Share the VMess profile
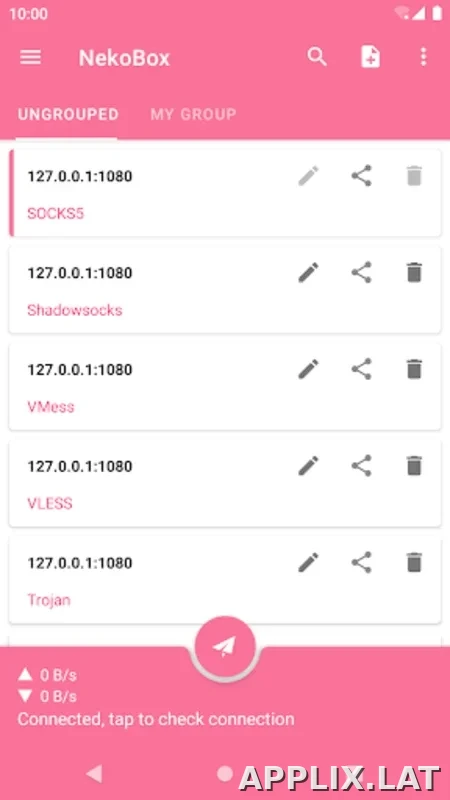The width and height of the screenshot is (450, 800). pyautogui.click(x=362, y=369)
